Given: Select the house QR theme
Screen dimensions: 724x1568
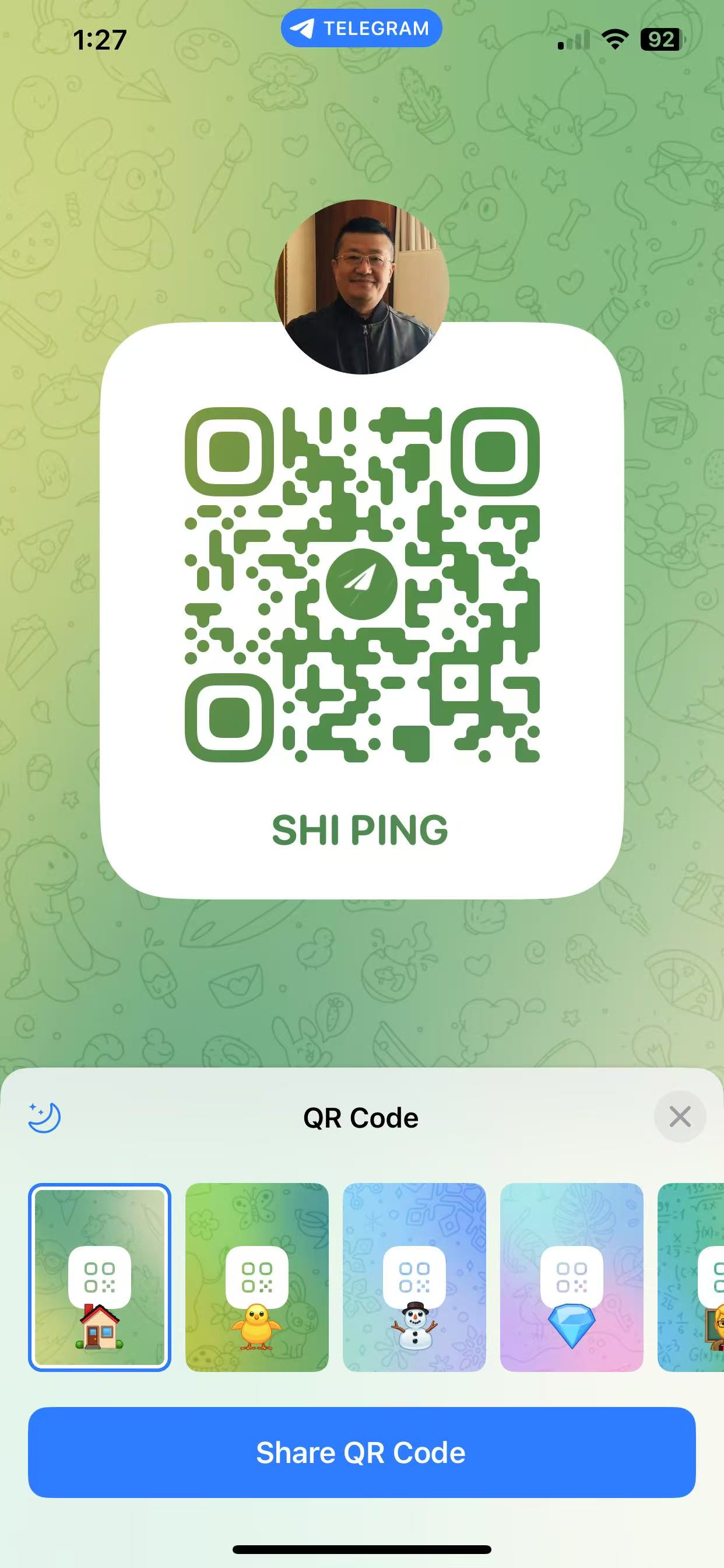Looking at the screenshot, I should [100, 1277].
